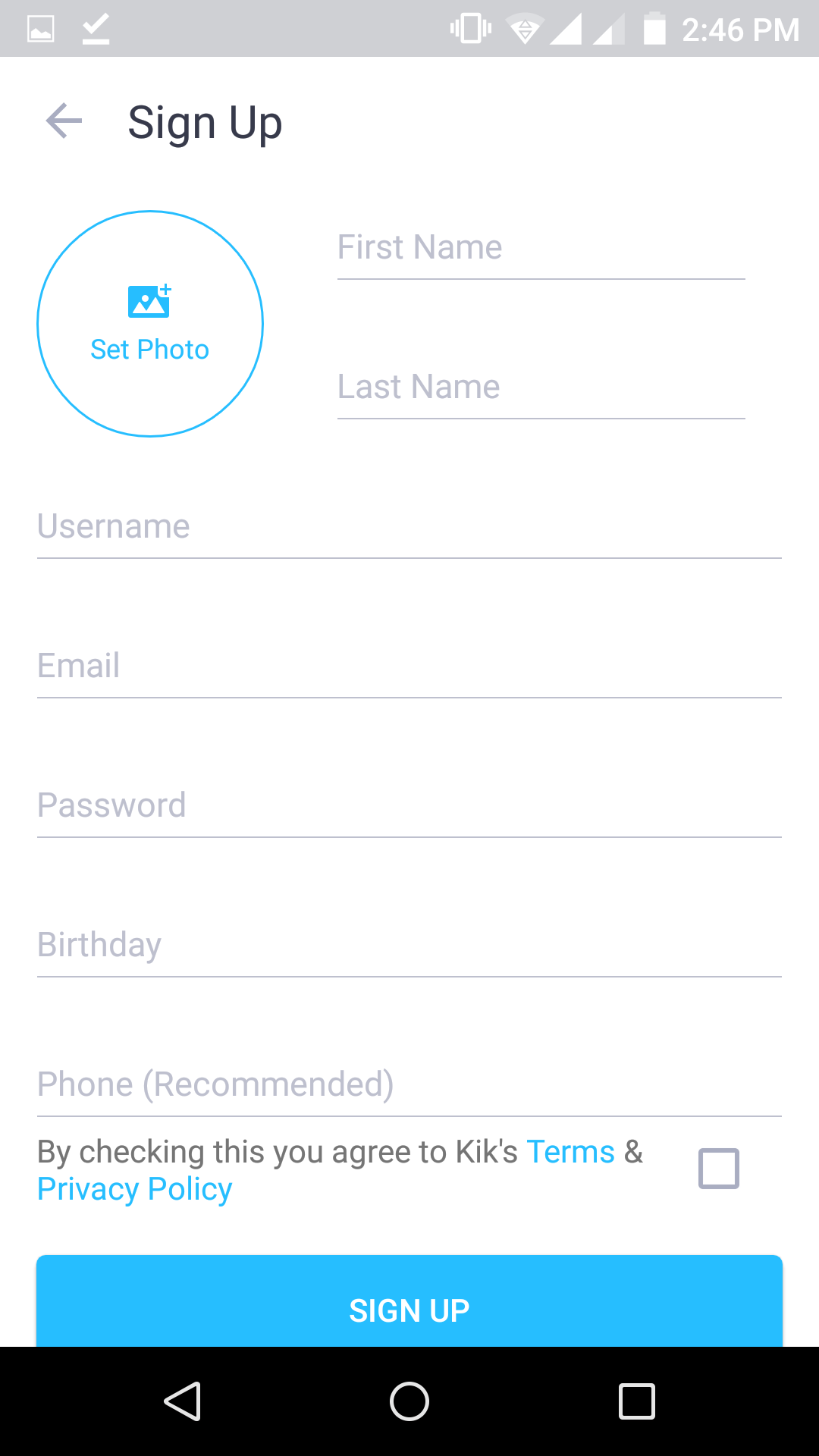This screenshot has height=1456, width=819.
Task: Open the recent apps view
Action: pos(636,1401)
